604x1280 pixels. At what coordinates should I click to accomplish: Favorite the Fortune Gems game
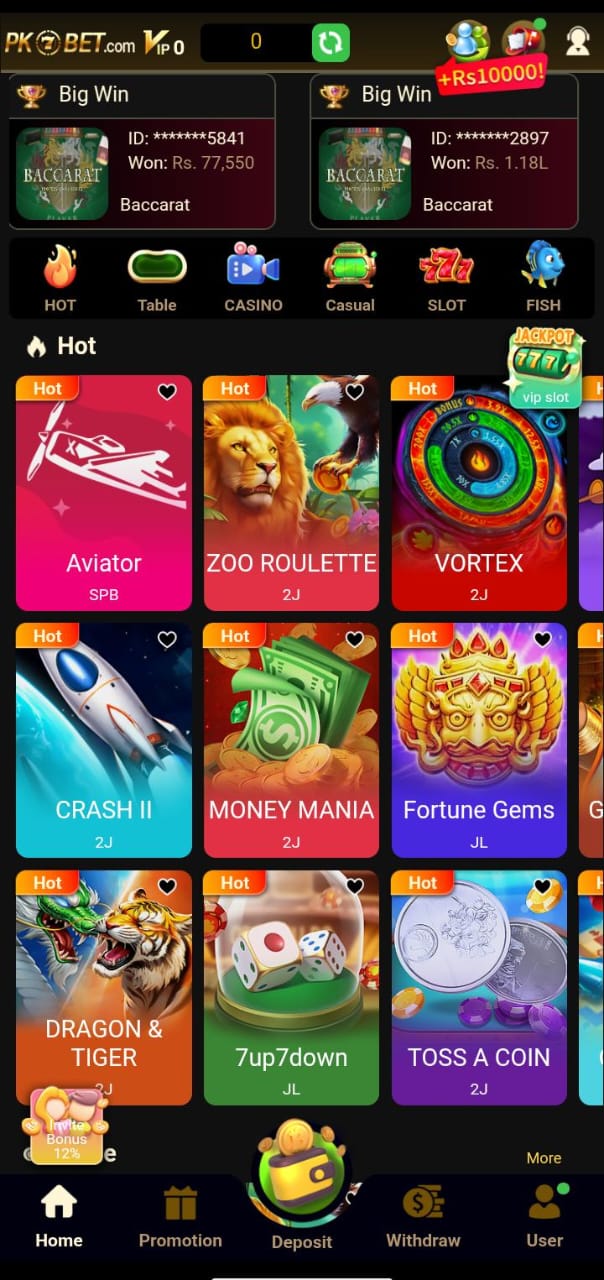point(542,639)
